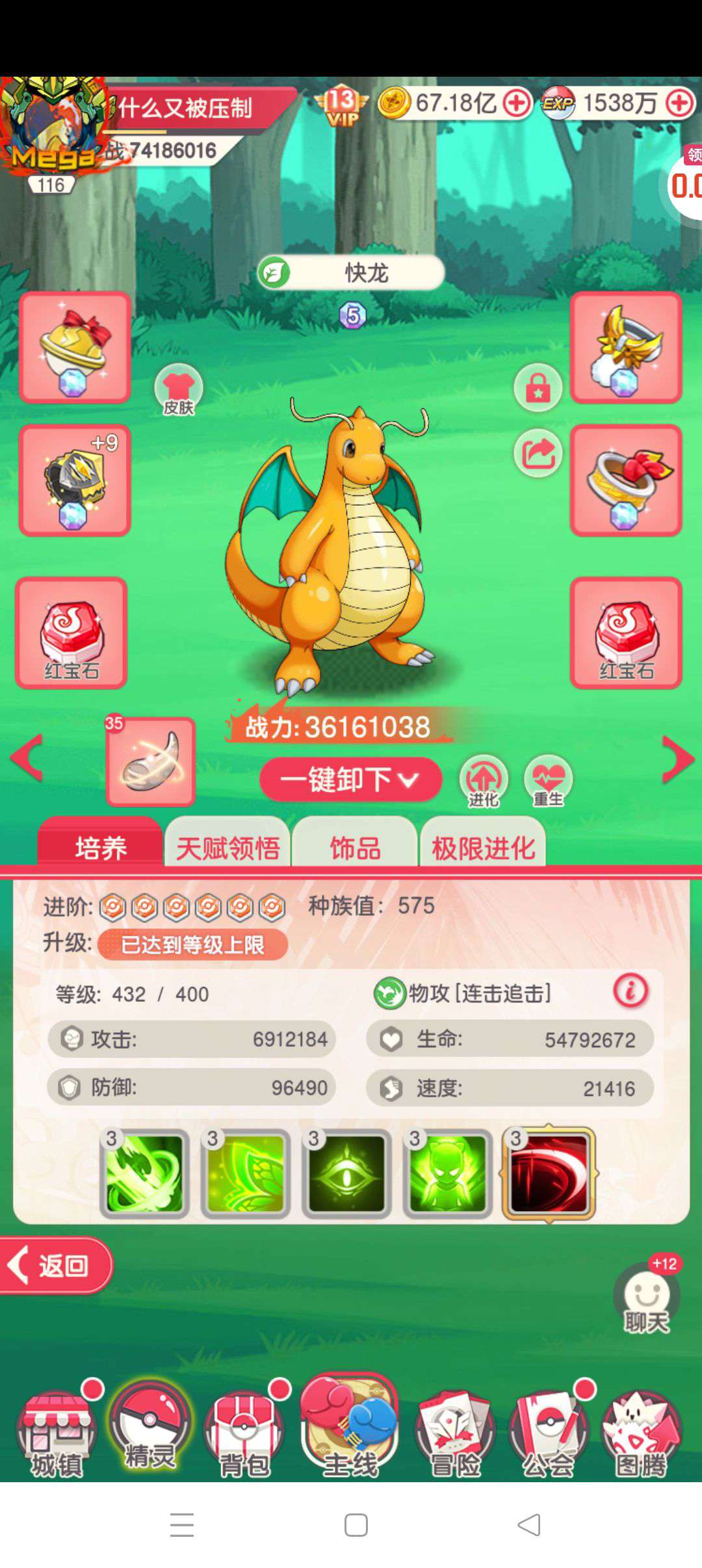The height and width of the screenshot is (1568, 702).
Task: Open the +9 equipment slot
Action: pyautogui.click(x=75, y=480)
